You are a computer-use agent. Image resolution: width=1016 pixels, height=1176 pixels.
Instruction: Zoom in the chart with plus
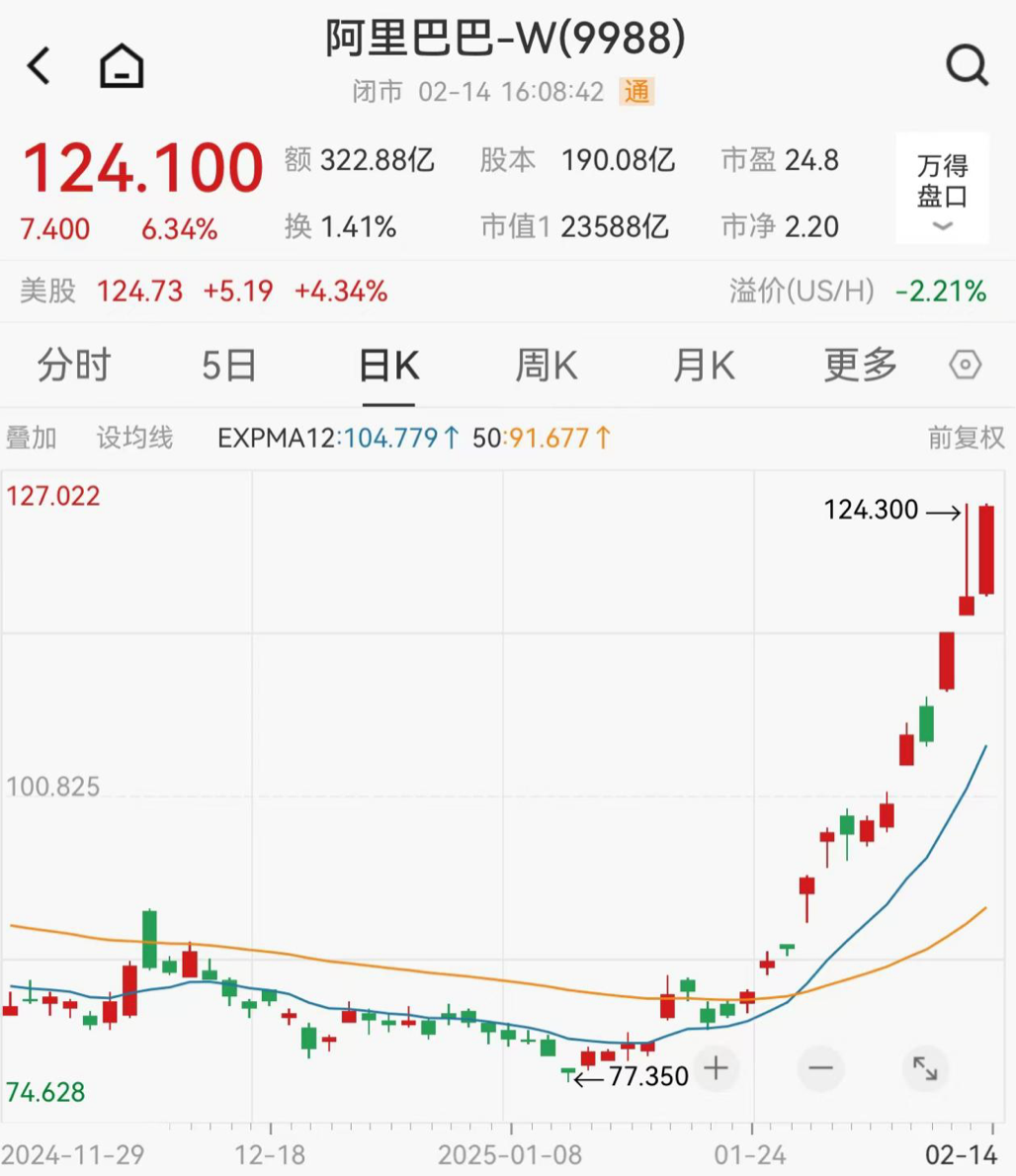coord(716,1068)
